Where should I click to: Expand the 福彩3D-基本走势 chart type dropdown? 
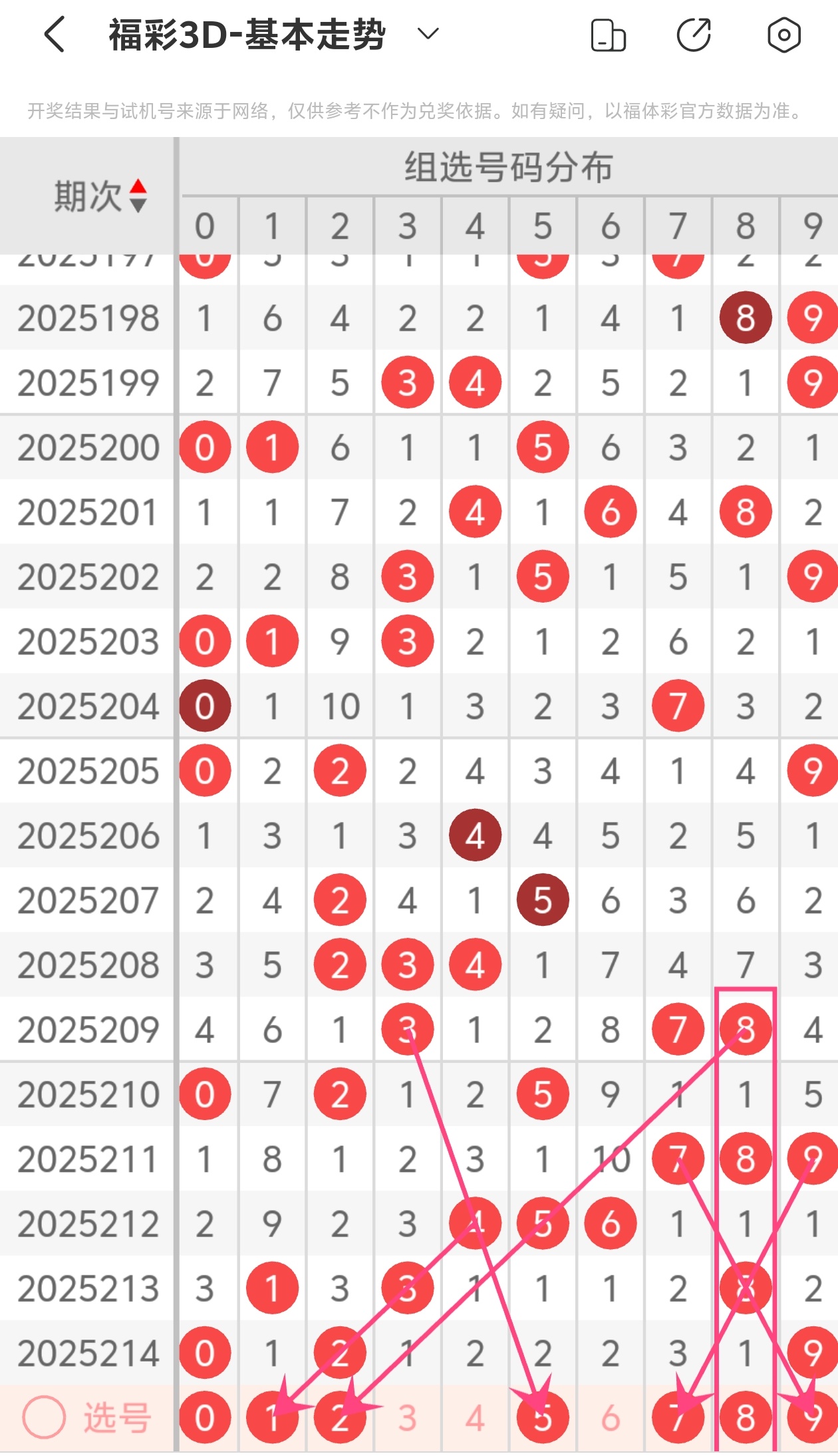coord(428,33)
